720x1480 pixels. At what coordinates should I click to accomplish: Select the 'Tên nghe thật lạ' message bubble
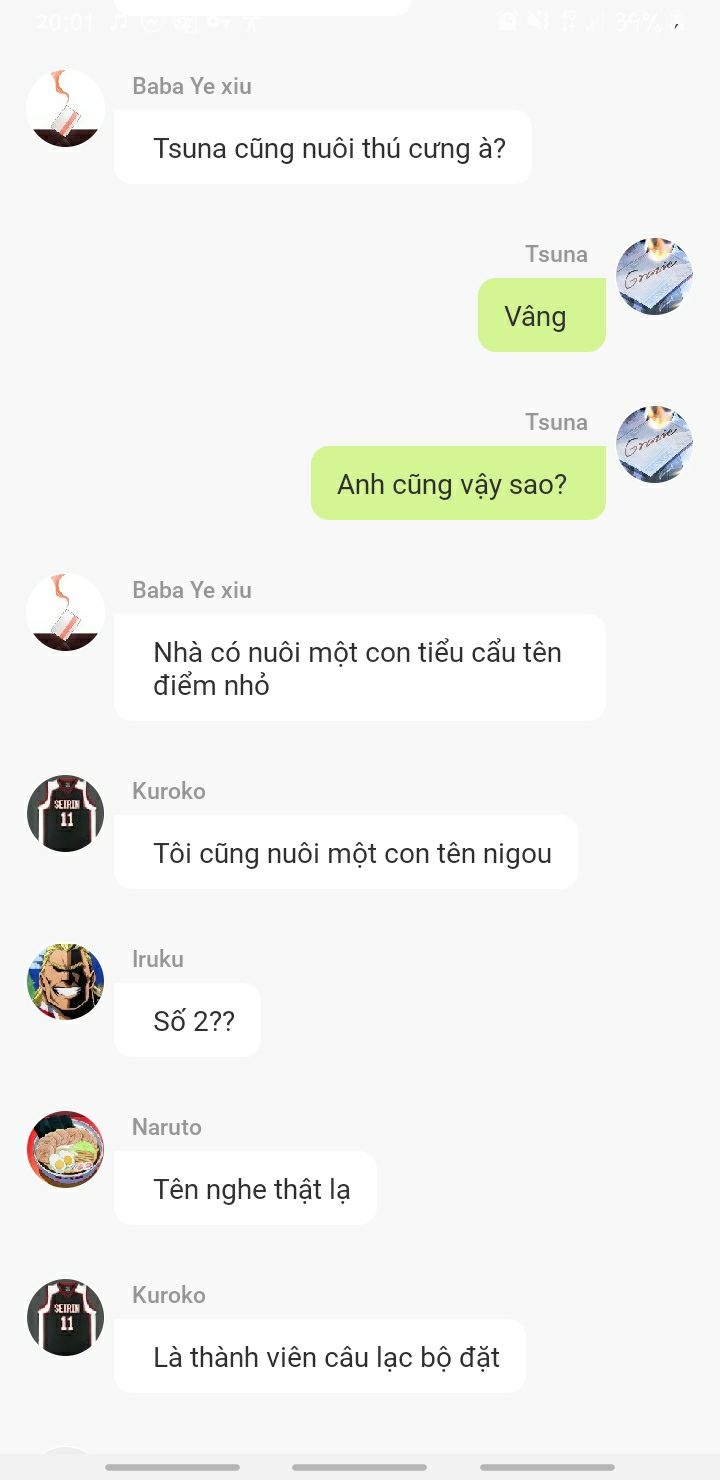(245, 1188)
